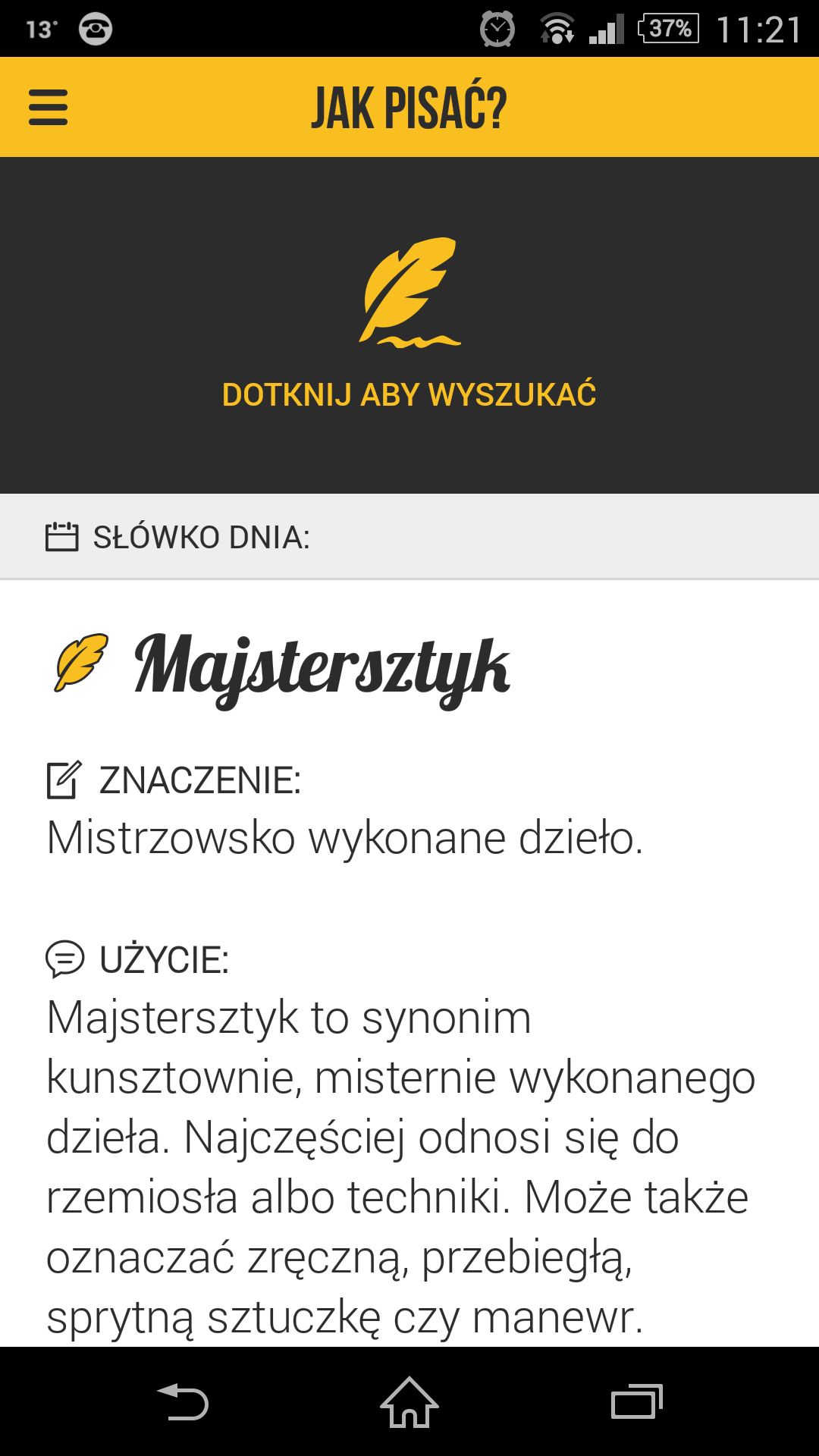Open the hamburger drawer menu
The image size is (819, 1456).
pyautogui.click(x=48, y=108)
